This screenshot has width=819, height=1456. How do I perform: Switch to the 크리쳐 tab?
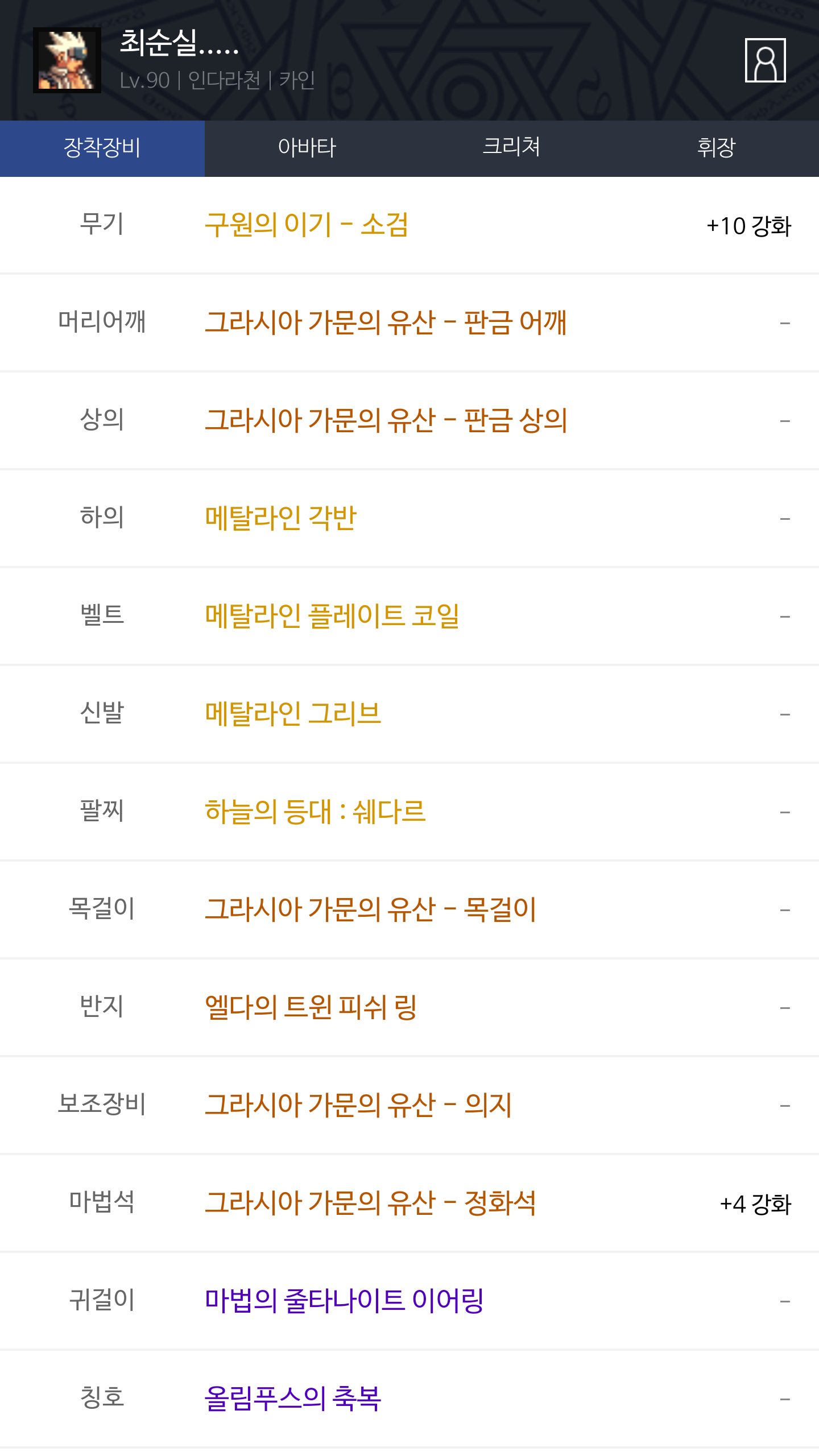tap(511, 148)
